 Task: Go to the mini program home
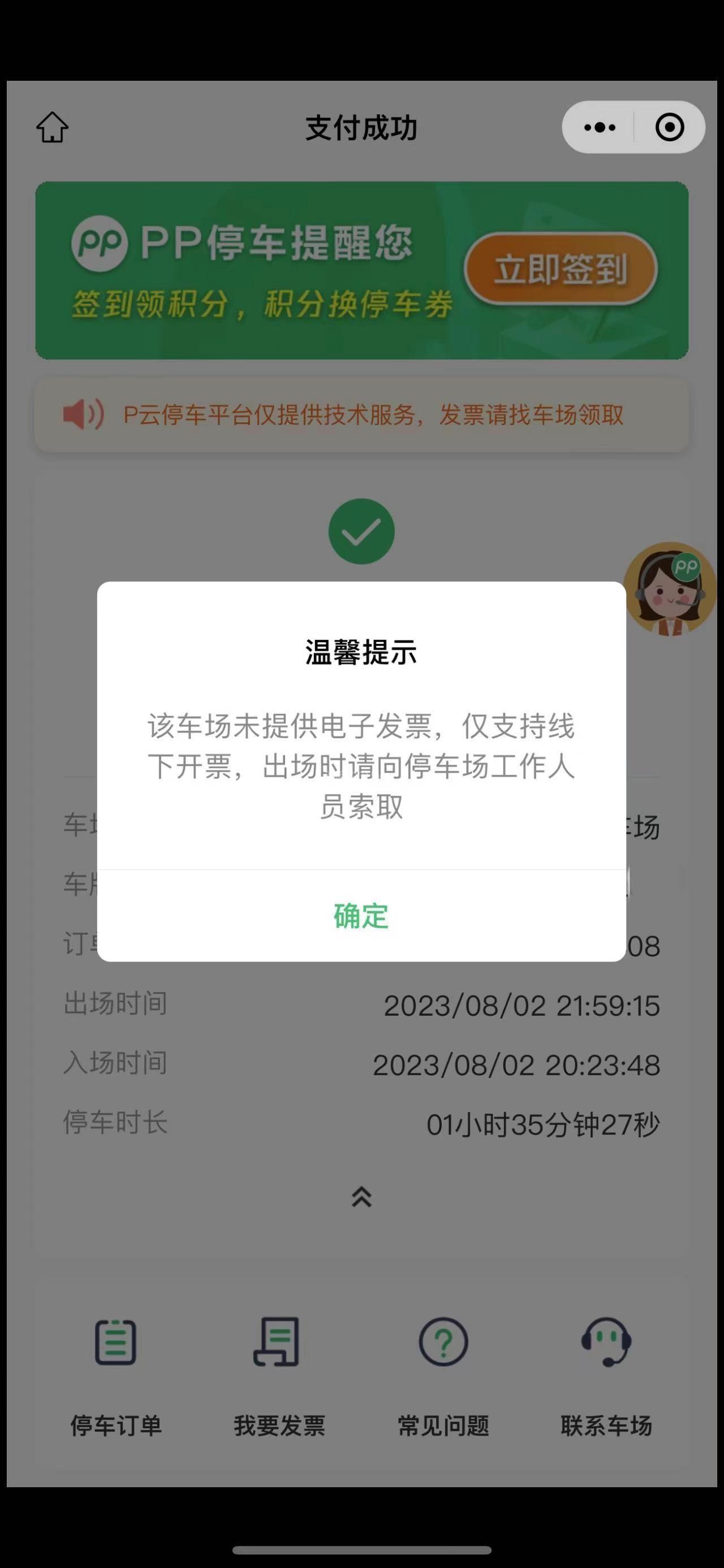[53, 127]
